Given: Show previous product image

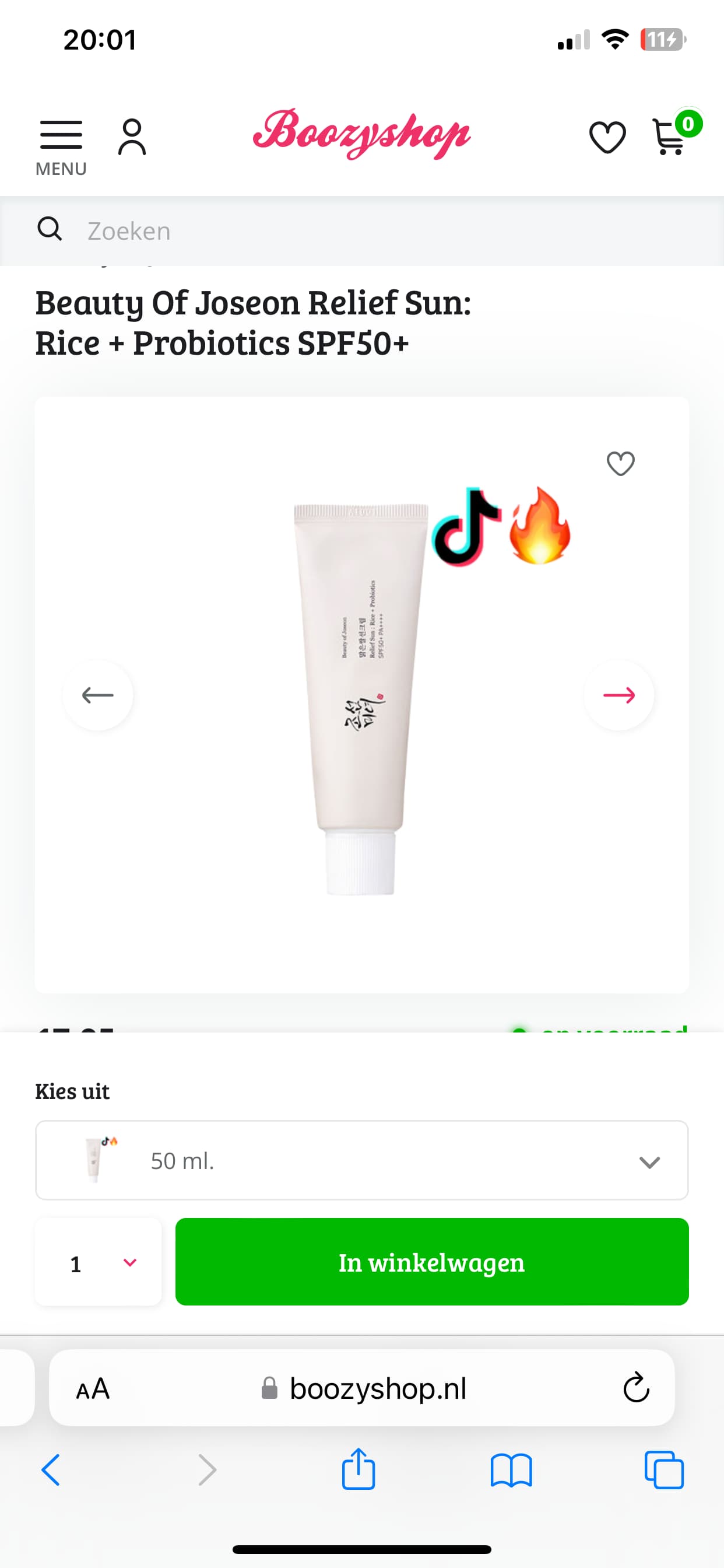Looking at the screenshot, I should 97,695.
